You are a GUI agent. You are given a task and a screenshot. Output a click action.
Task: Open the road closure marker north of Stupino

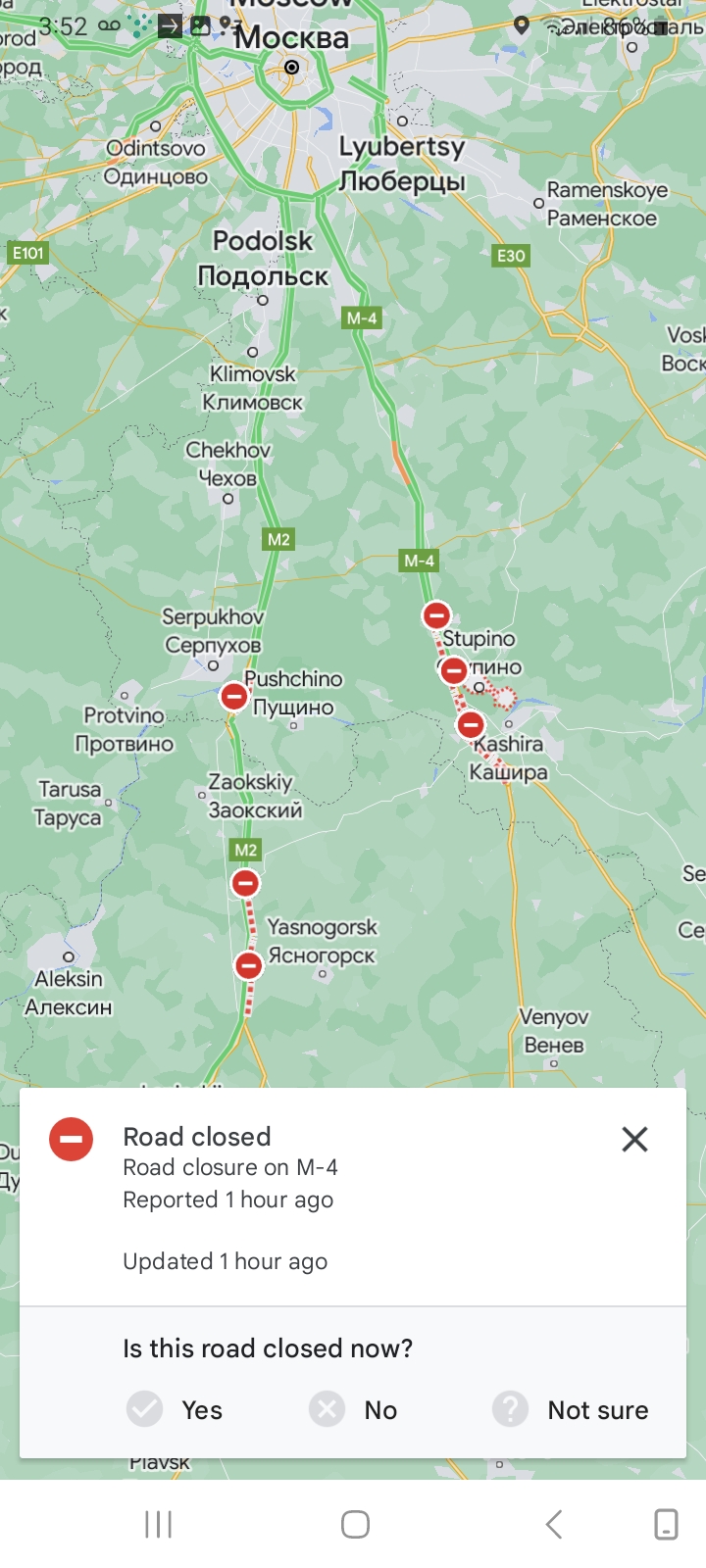436,615
